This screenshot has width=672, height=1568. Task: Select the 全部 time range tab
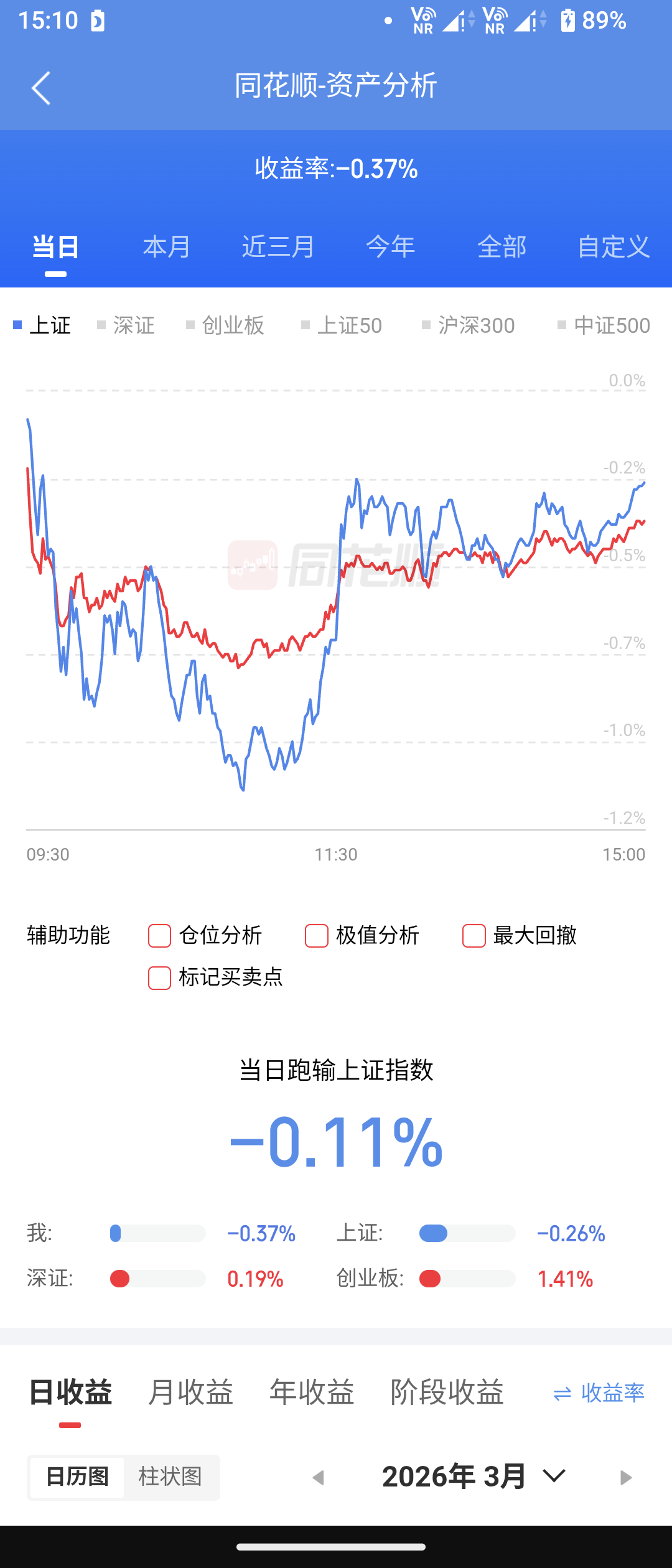click(502, 247)
